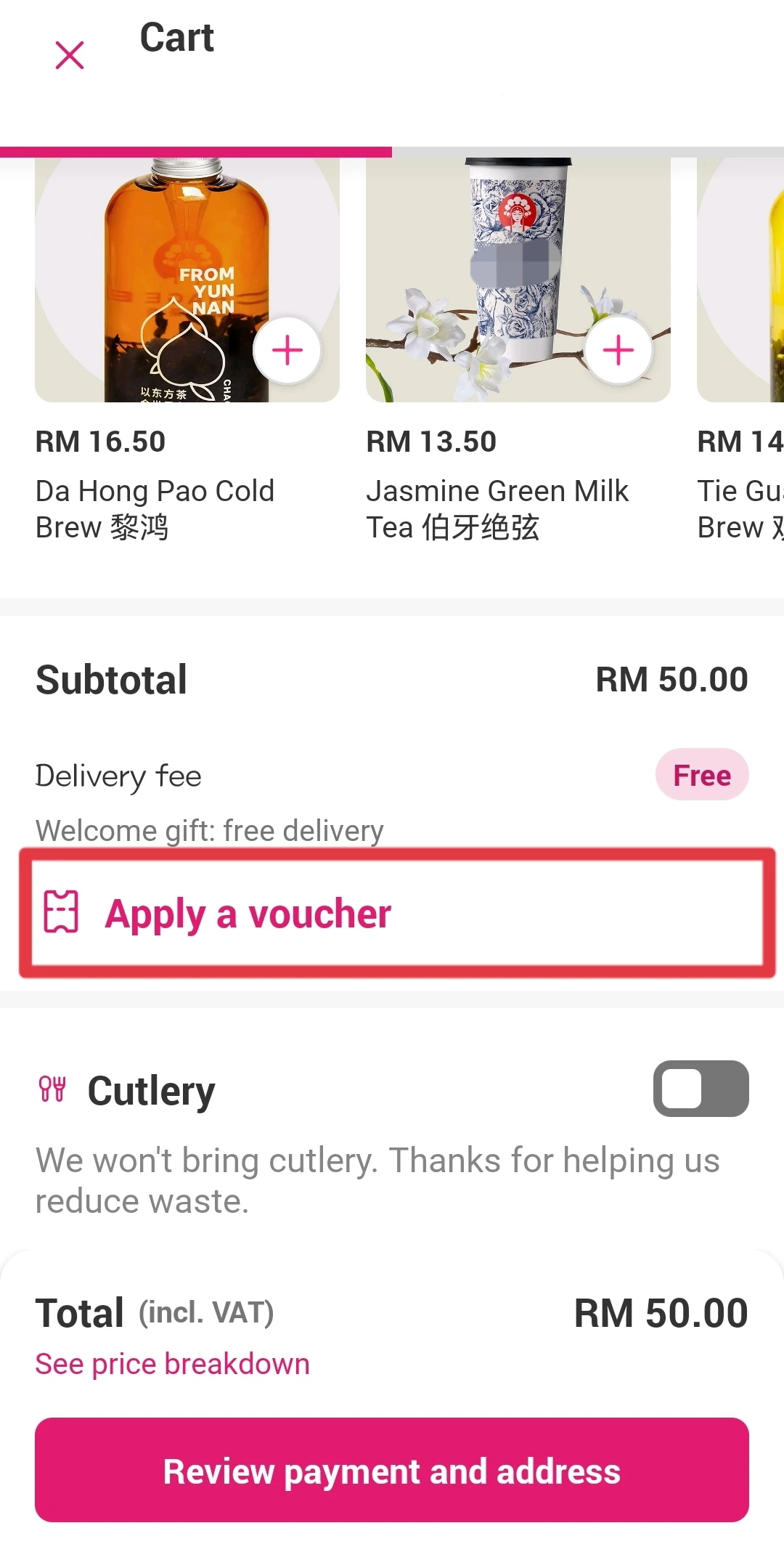Image resolution: width=784 pixels, height=1552 pixels.
Task: Tap plus icon on Jasmine Green Milk Tea
Action: pos(617,351)
